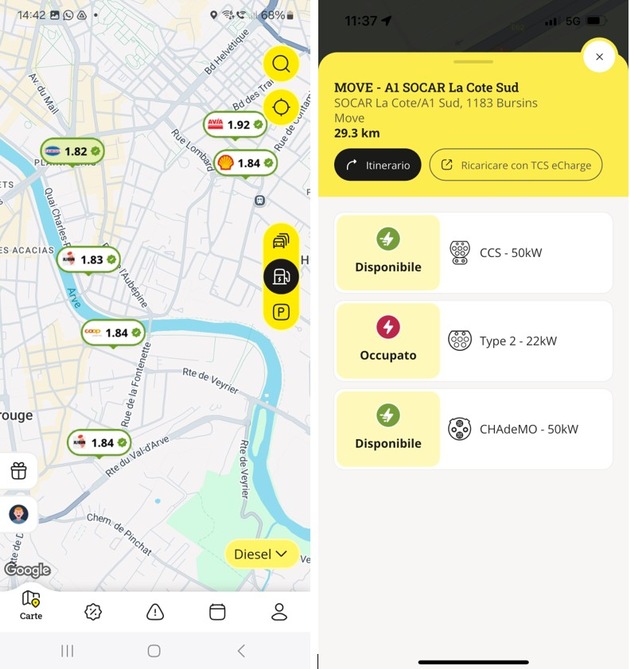
Task: Open the assistant avatar button
Action: (x=18, y=515)
